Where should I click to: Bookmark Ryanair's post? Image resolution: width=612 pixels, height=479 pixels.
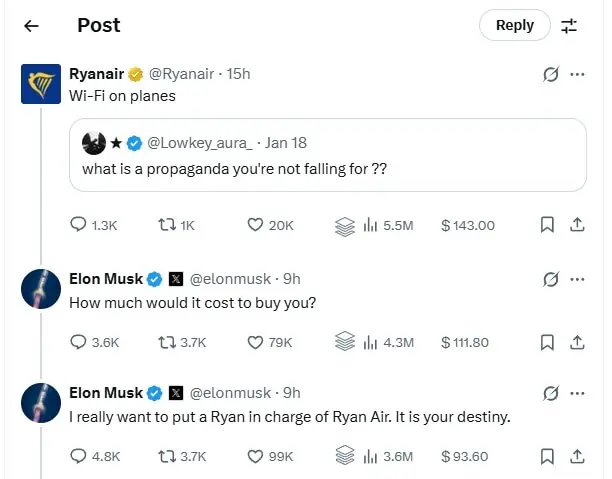coord(547,226)
